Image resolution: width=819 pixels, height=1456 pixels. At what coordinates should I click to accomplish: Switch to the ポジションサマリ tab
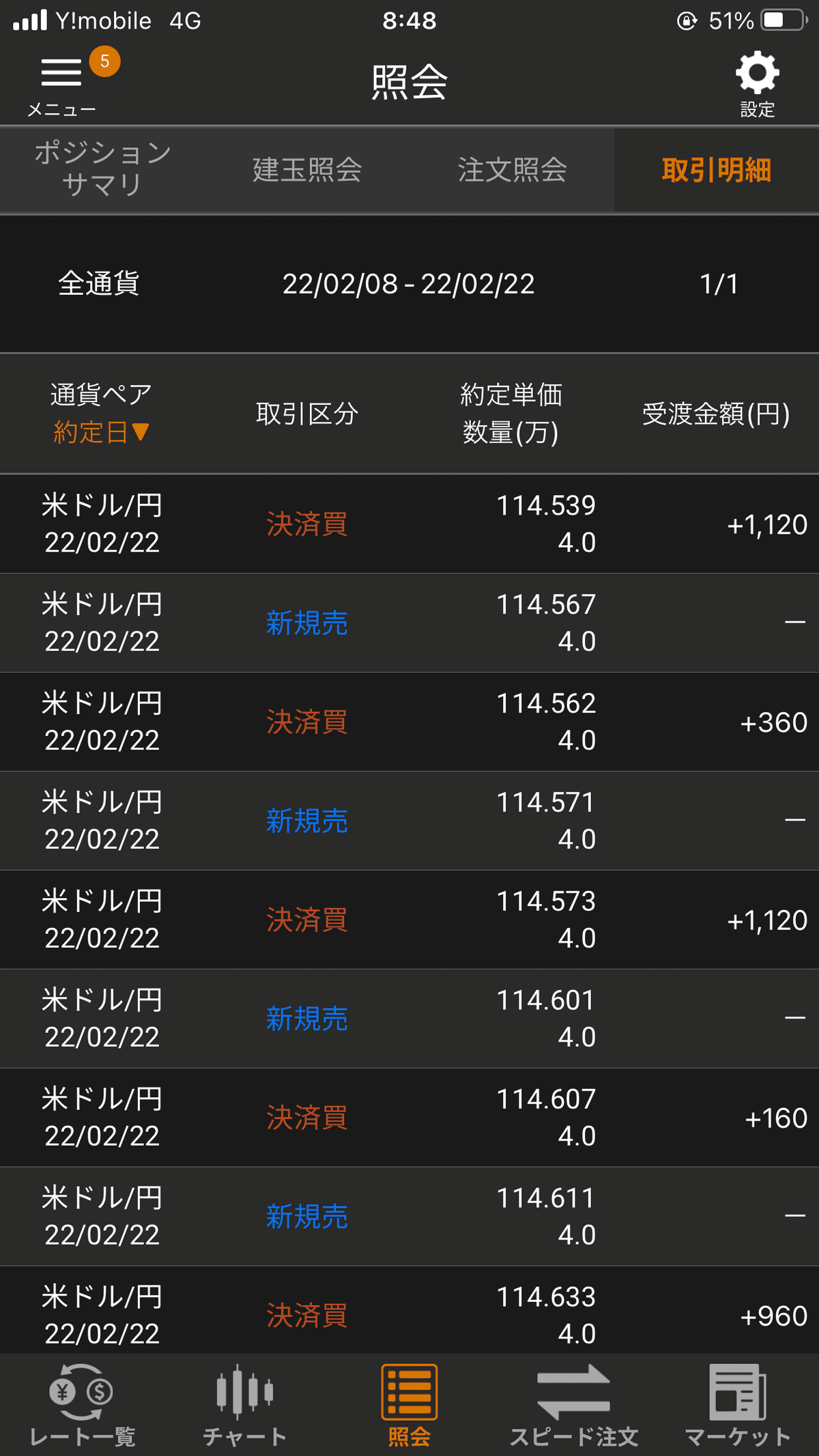pyautogui.click(x=101, y=169)
